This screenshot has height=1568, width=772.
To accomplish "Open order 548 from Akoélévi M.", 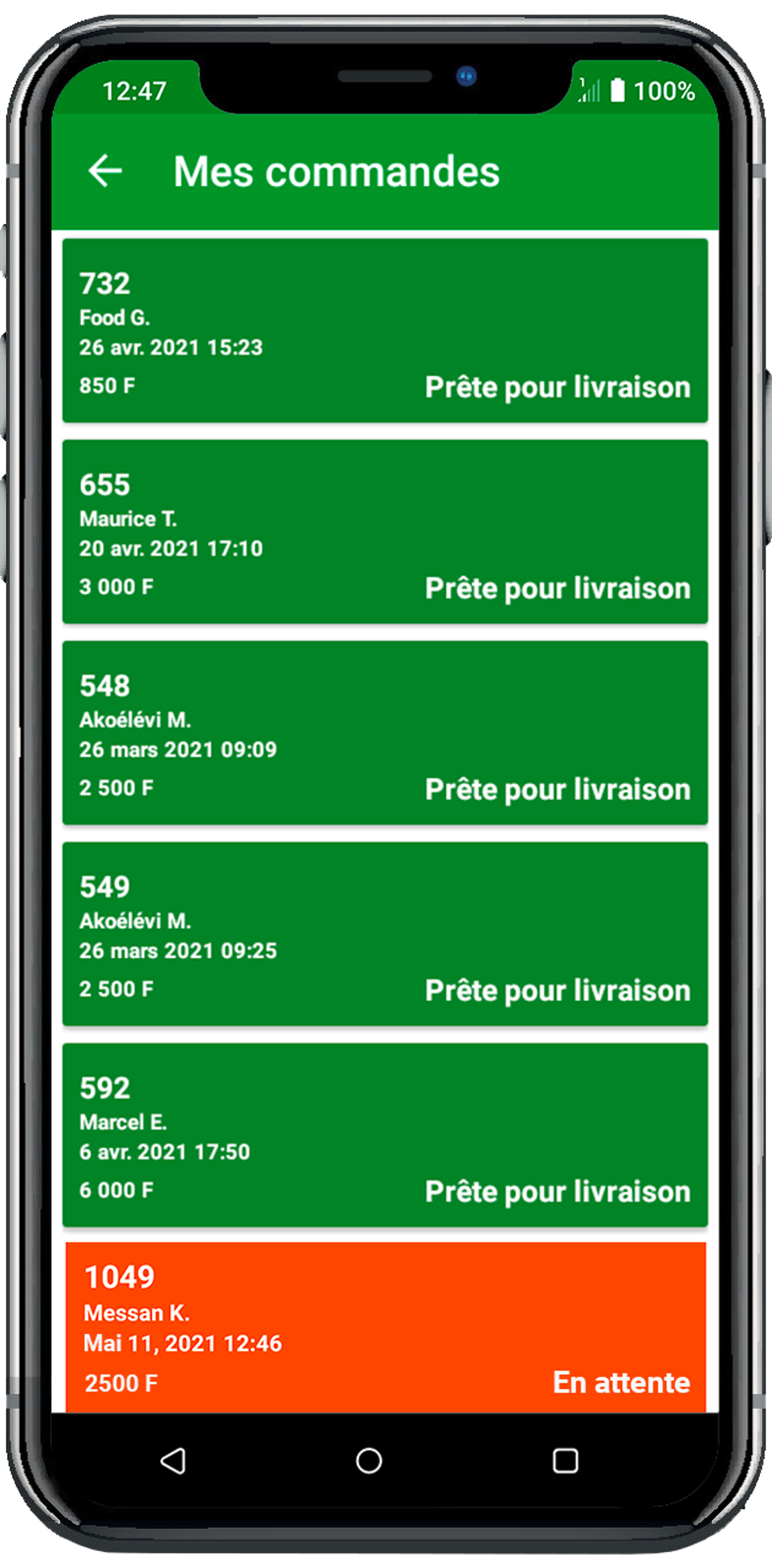I will coord(384,733).
